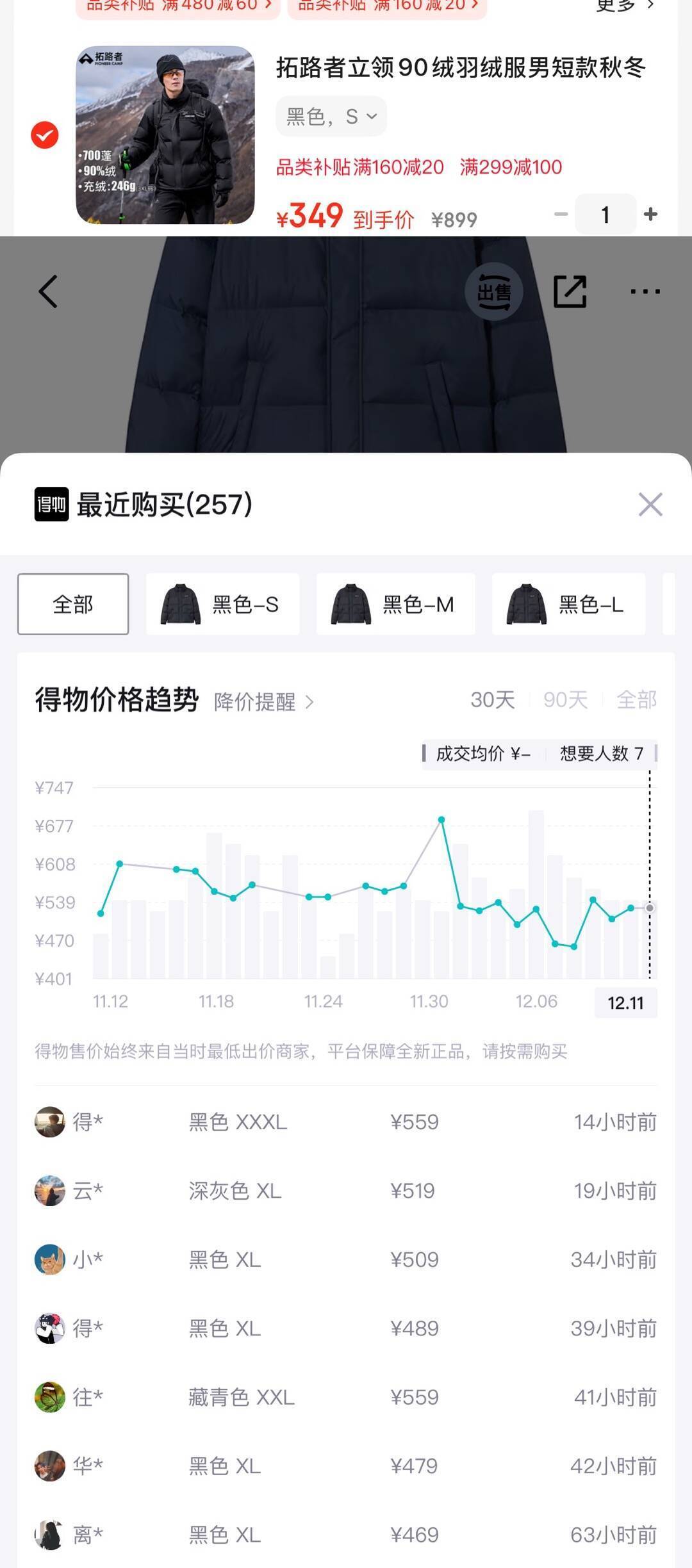Screen dimensions: 692x1568
Task: Filter purchases by 黑色-M
Action: tap(395, 604)
